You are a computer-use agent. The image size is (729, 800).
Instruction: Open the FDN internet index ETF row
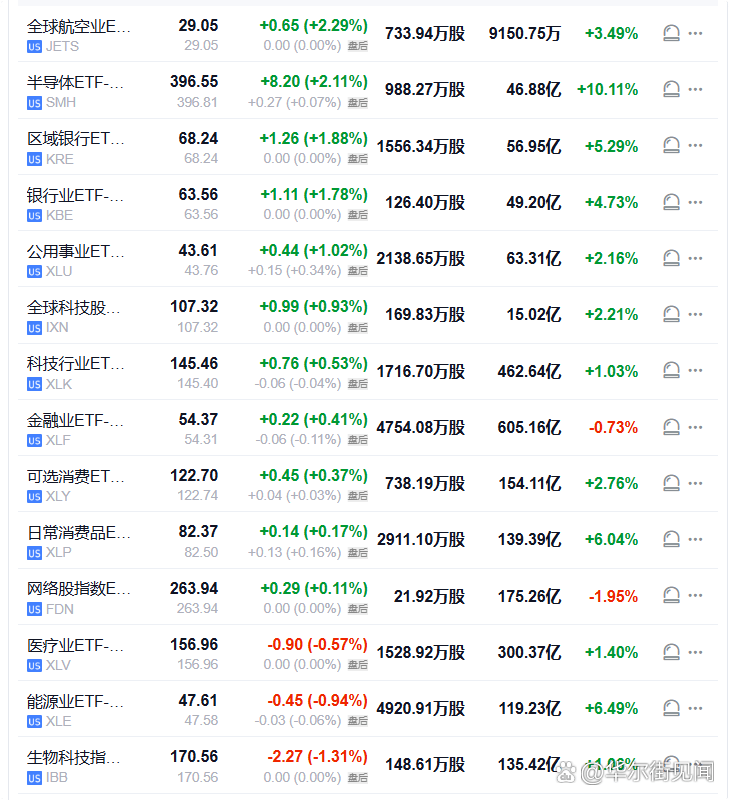click(80, 597)
